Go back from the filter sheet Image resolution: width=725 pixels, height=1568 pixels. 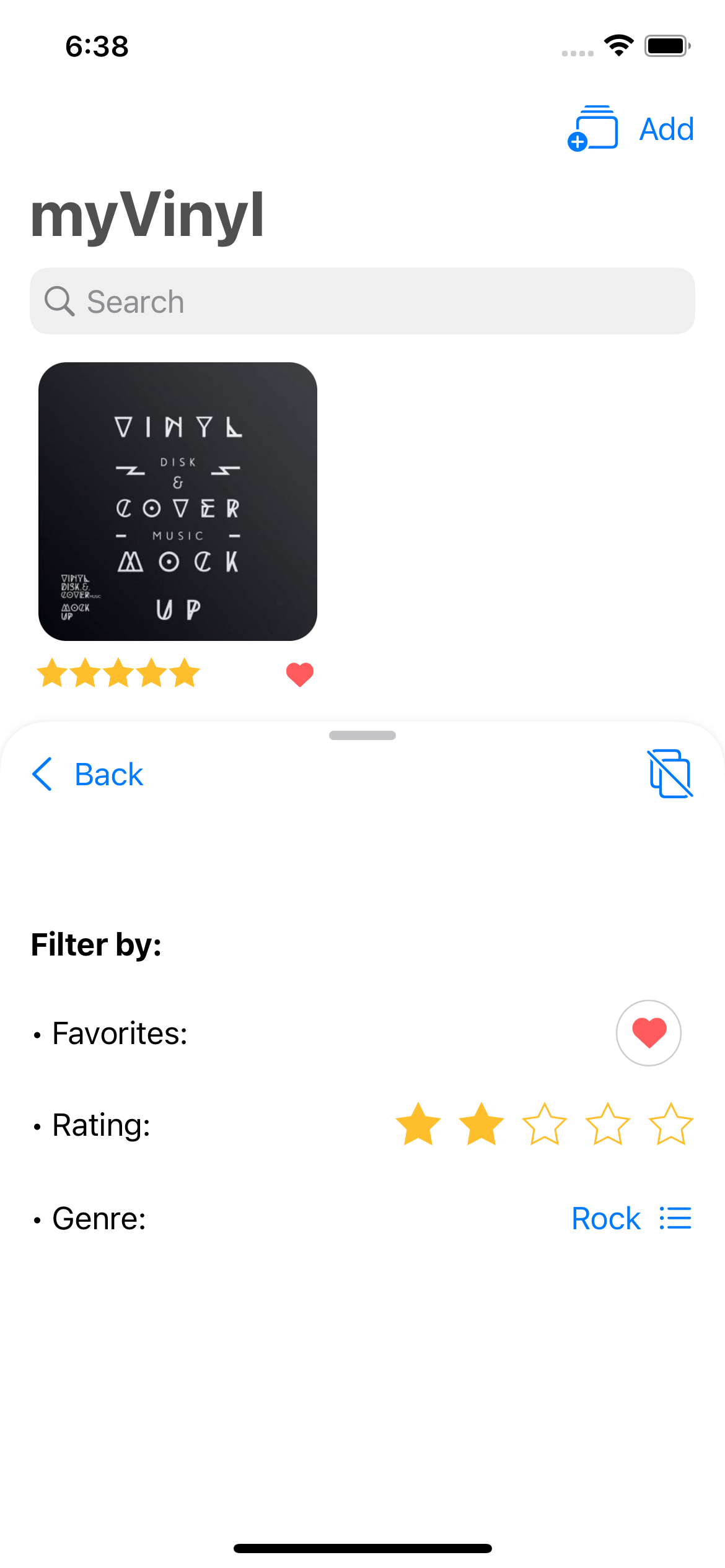[88, 774]
